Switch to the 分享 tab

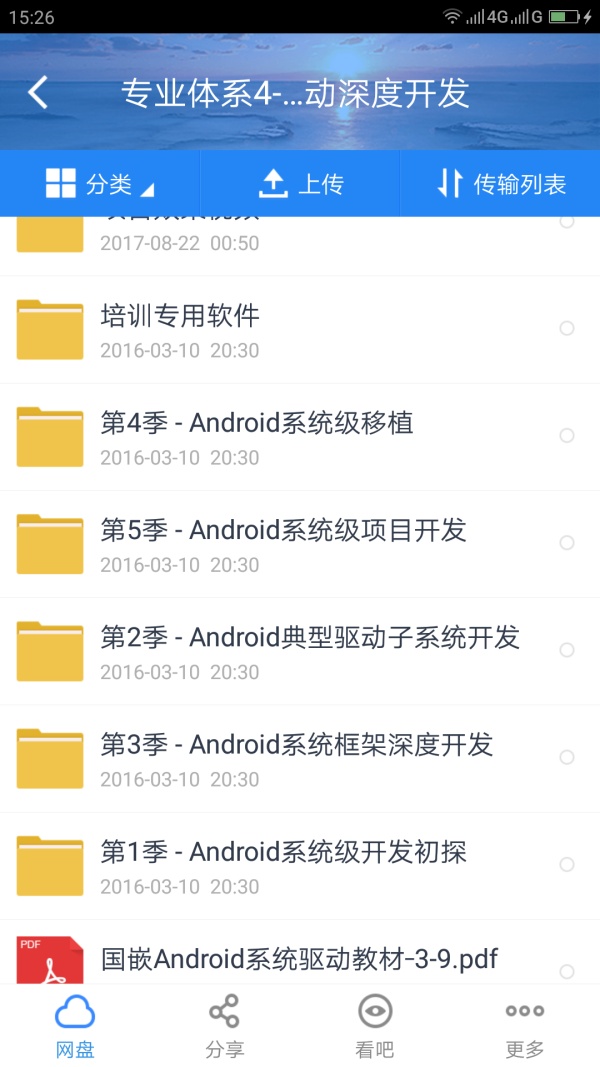(225, 1026)
